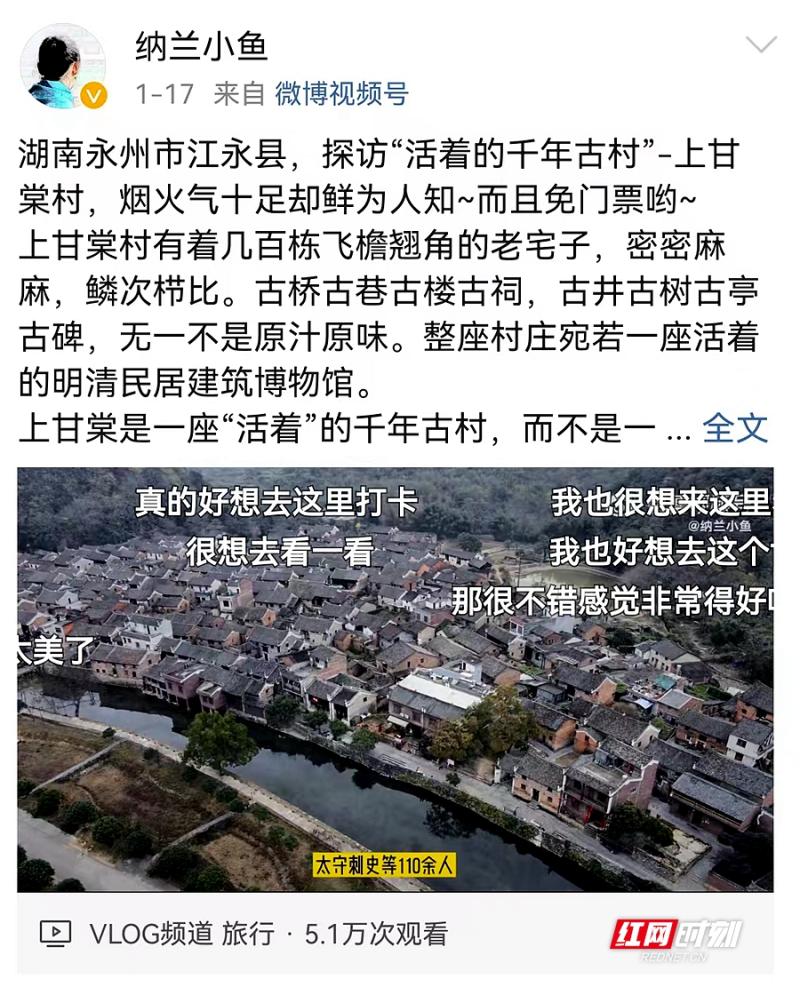
Task: Open 纳兰小鱼's profile avatar
Action: click(64, 66)
